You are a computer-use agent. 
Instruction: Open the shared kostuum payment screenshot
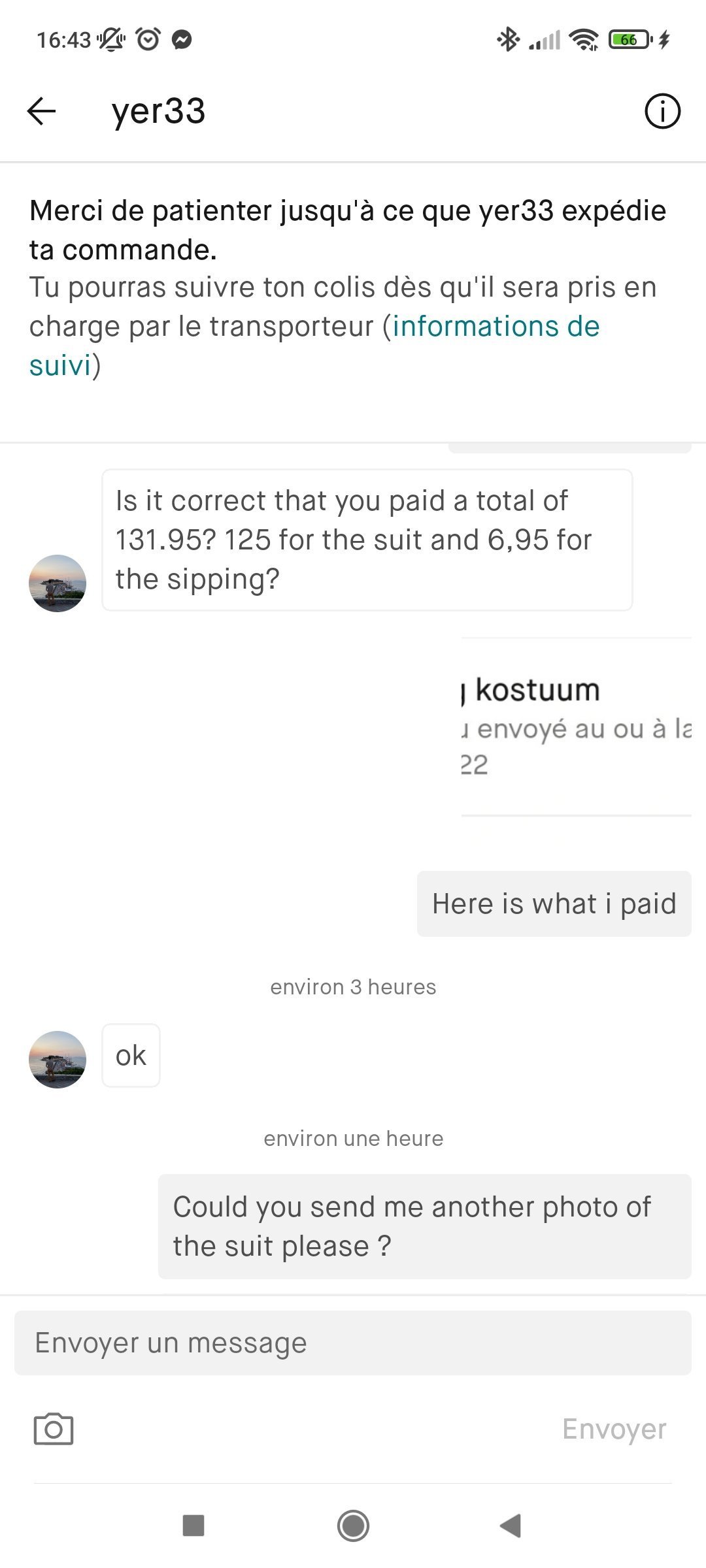pos(576,727)
